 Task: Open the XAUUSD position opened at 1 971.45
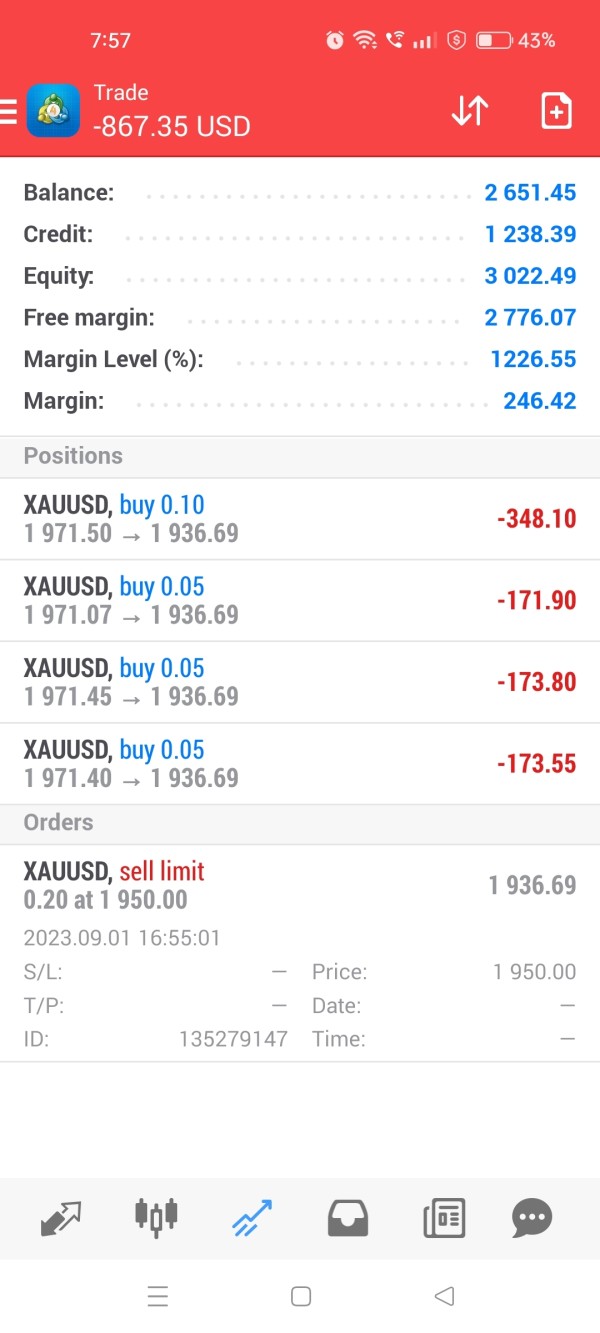tap(300, 683)
